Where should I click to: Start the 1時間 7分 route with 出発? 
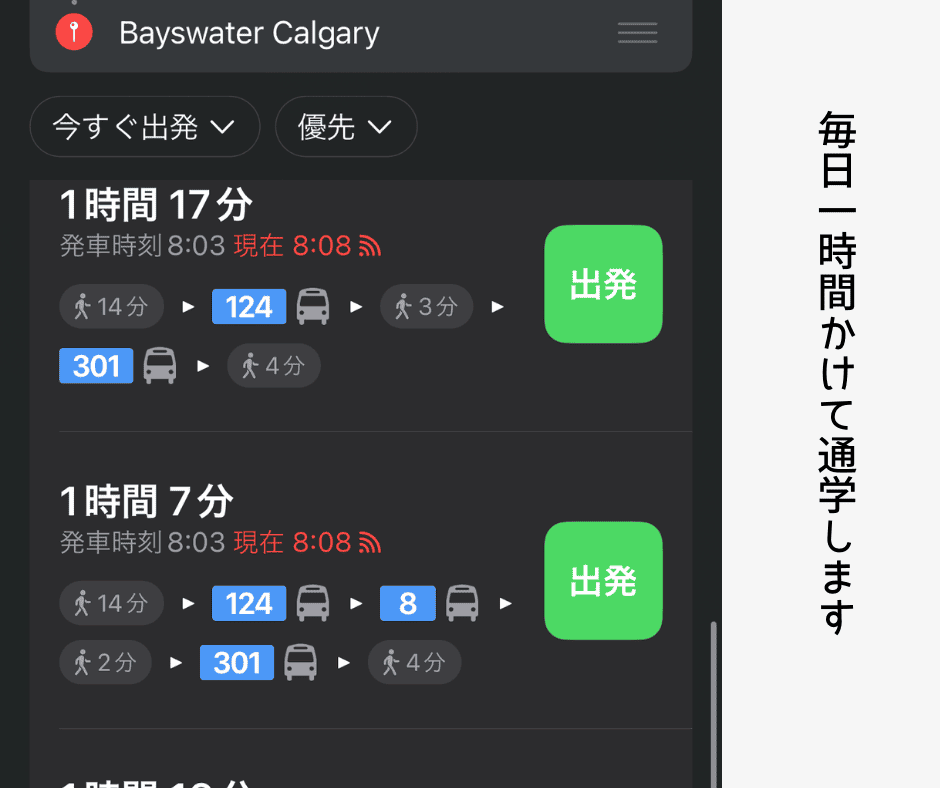(x=603, y=580)
